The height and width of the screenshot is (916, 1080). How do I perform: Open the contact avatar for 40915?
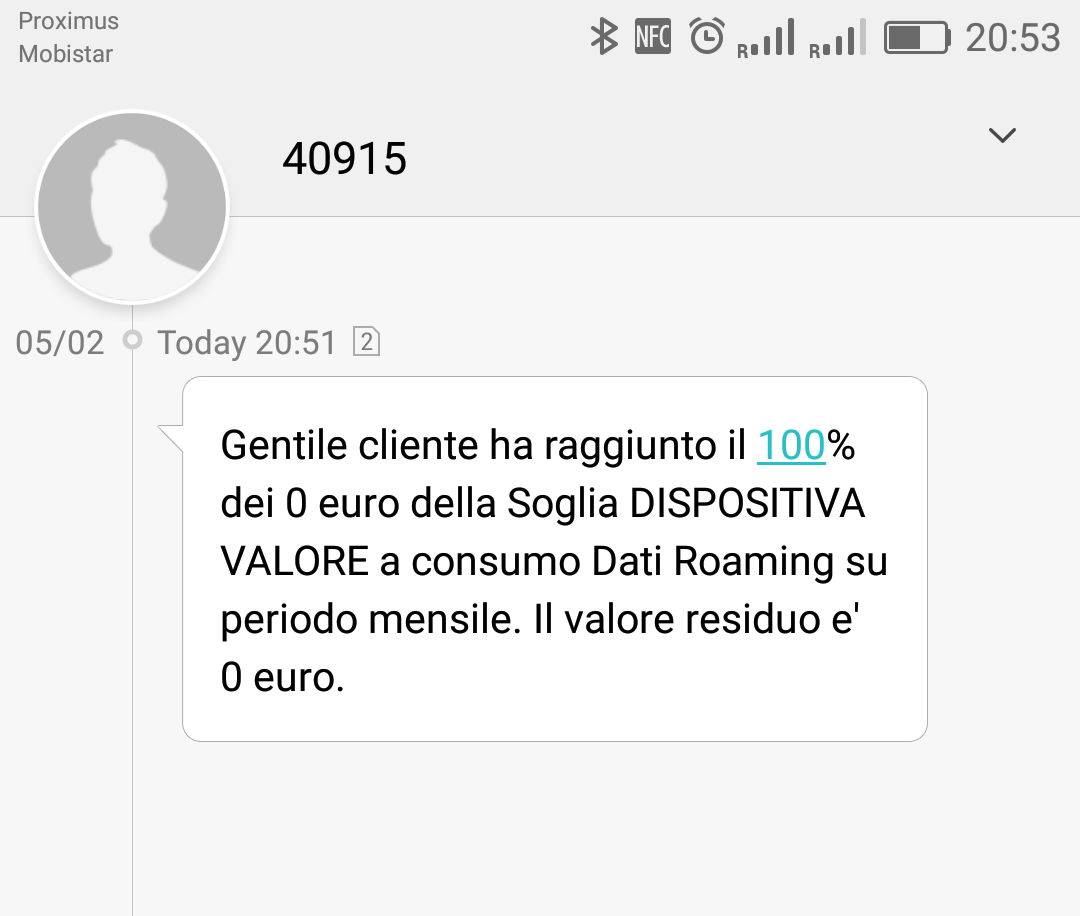[x=132, y=207]
